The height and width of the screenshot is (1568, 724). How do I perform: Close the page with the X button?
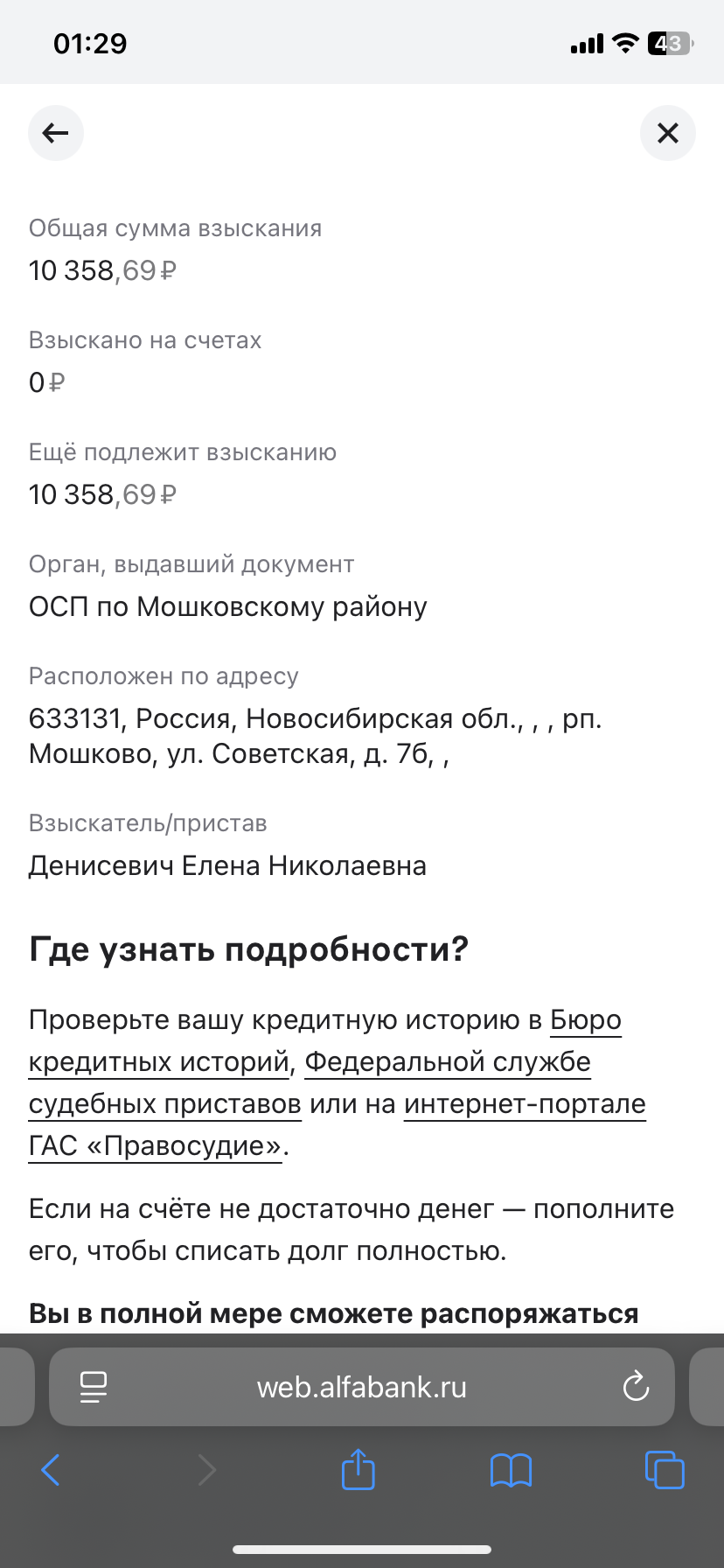pos(668,133)
